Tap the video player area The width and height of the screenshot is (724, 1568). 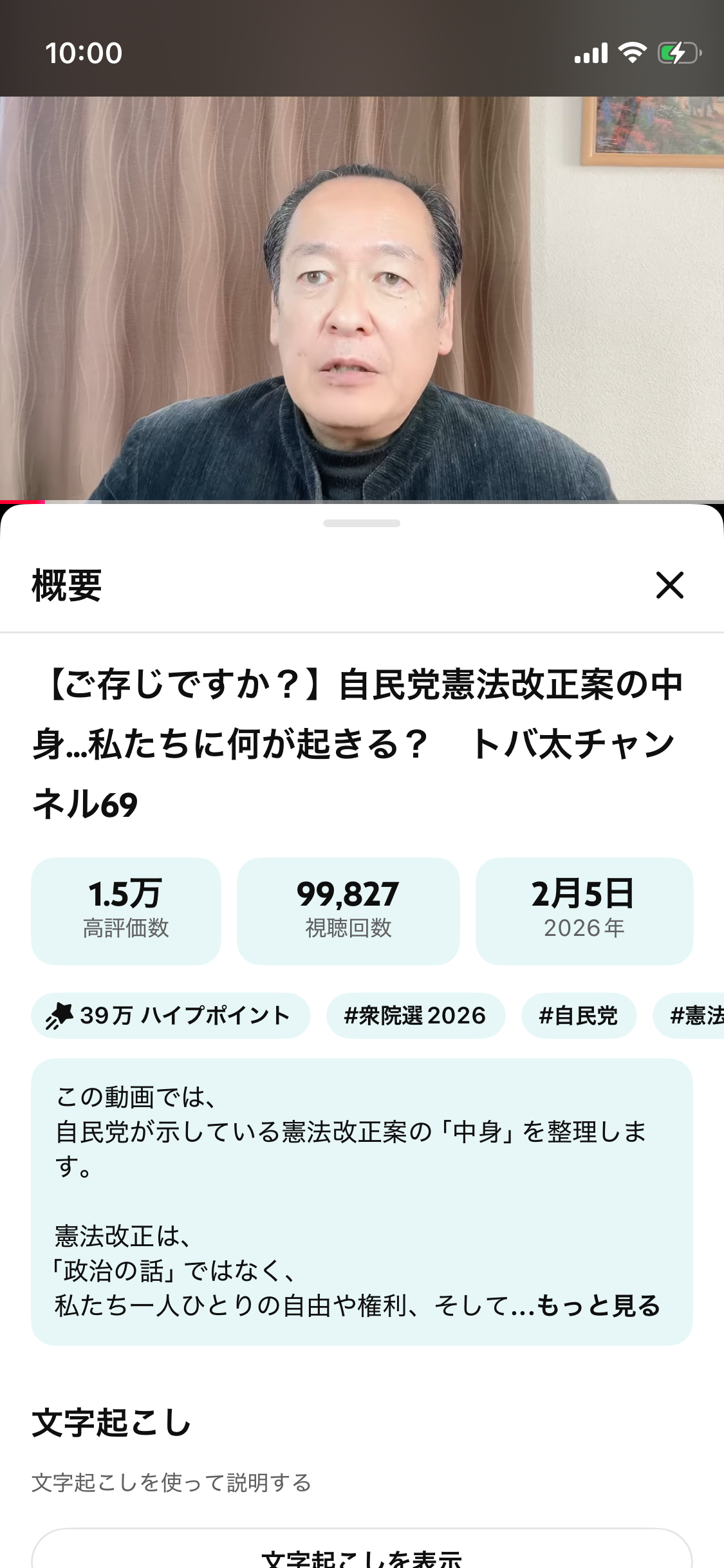click(362, 298)
